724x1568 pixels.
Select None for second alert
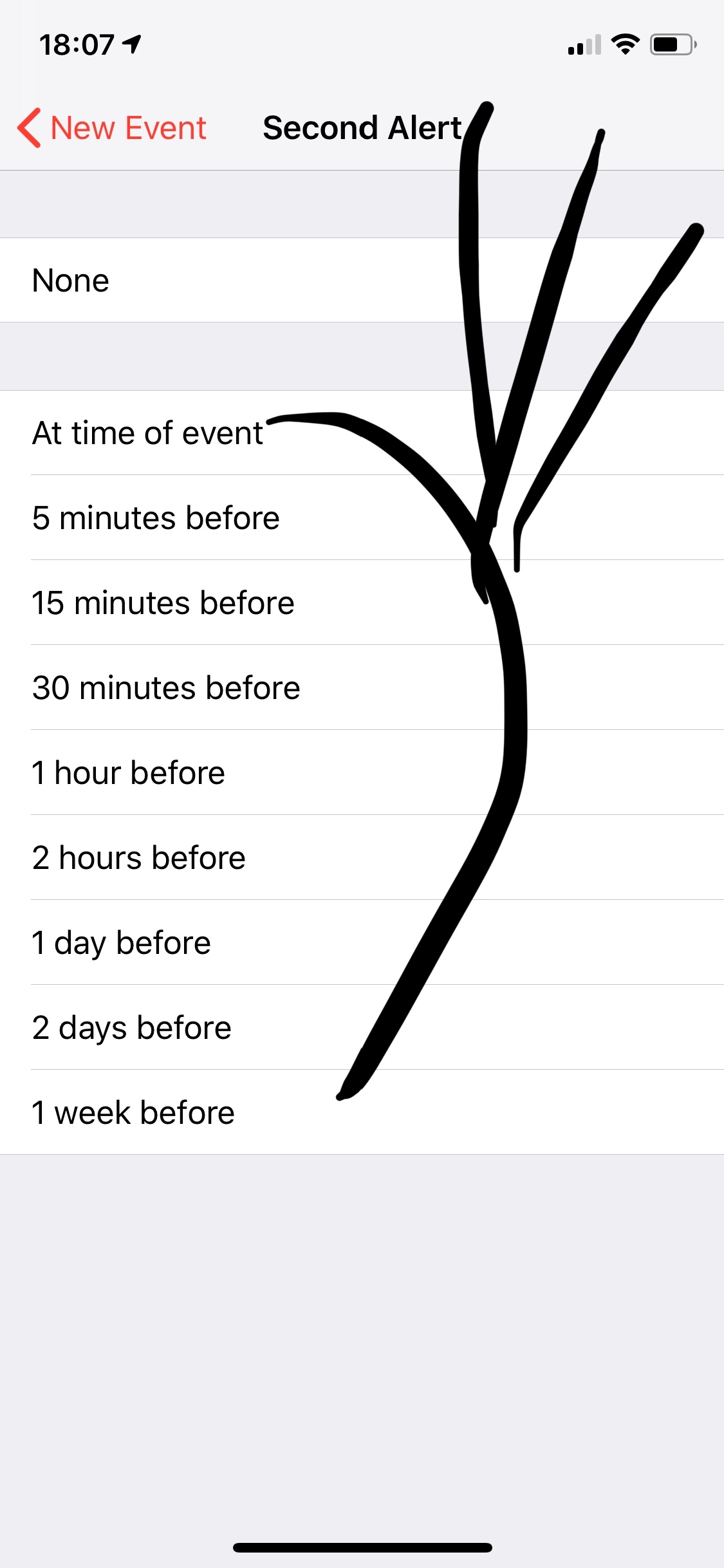(71, 281)
